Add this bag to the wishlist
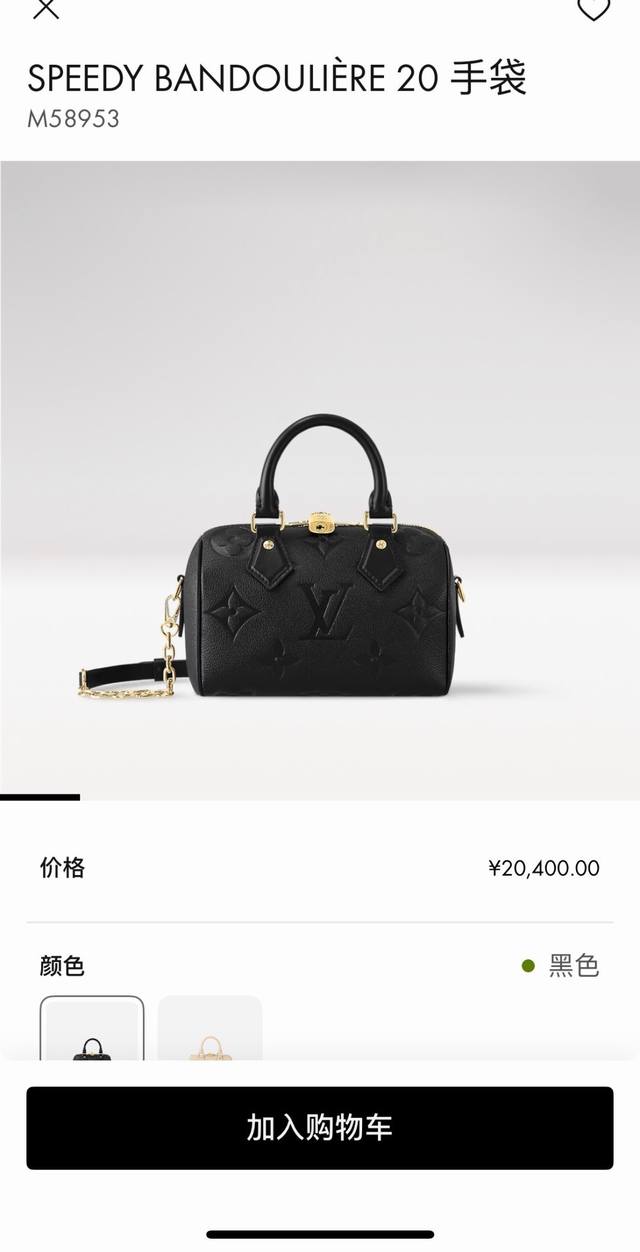The image size is (640, 1252). coord(594,9)
